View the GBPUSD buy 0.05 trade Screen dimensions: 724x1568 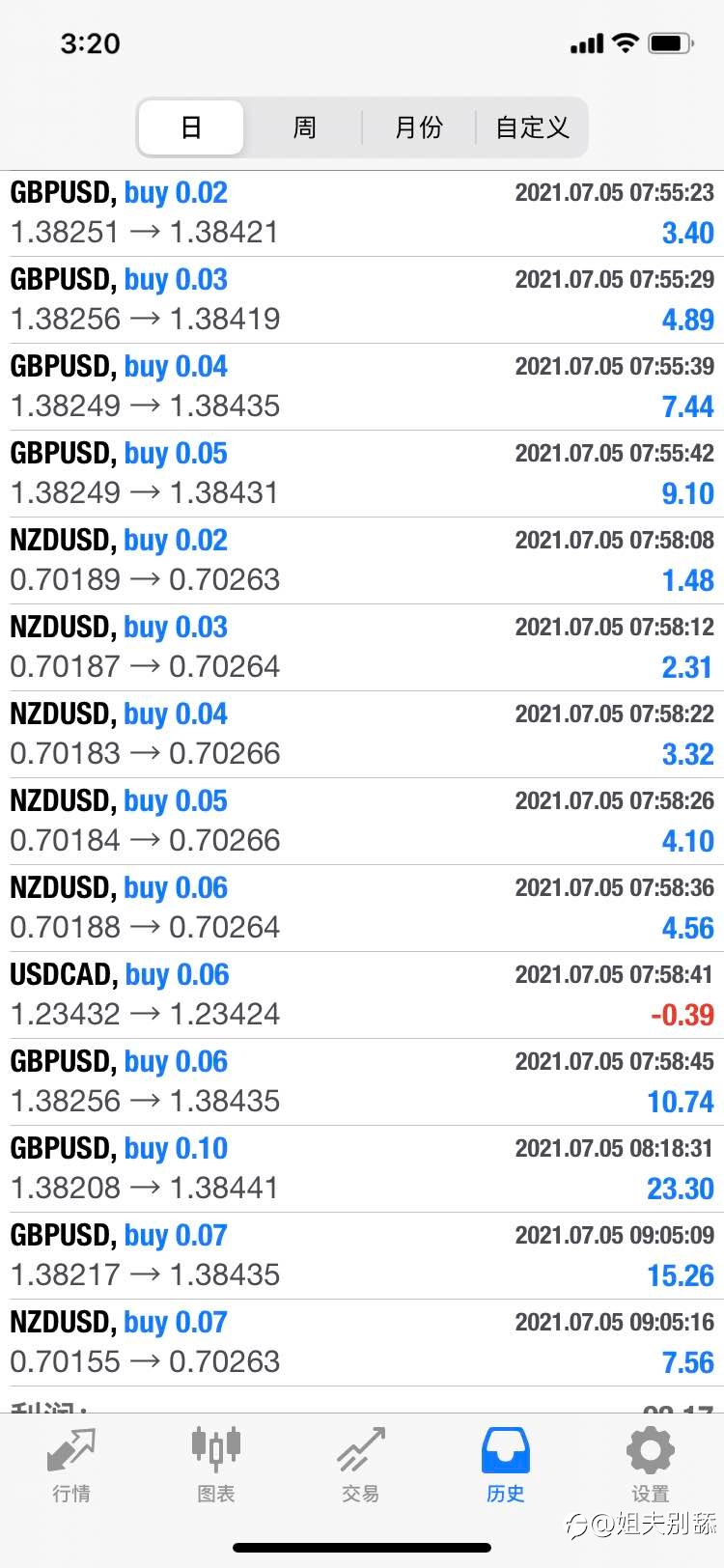pos(362,474)
